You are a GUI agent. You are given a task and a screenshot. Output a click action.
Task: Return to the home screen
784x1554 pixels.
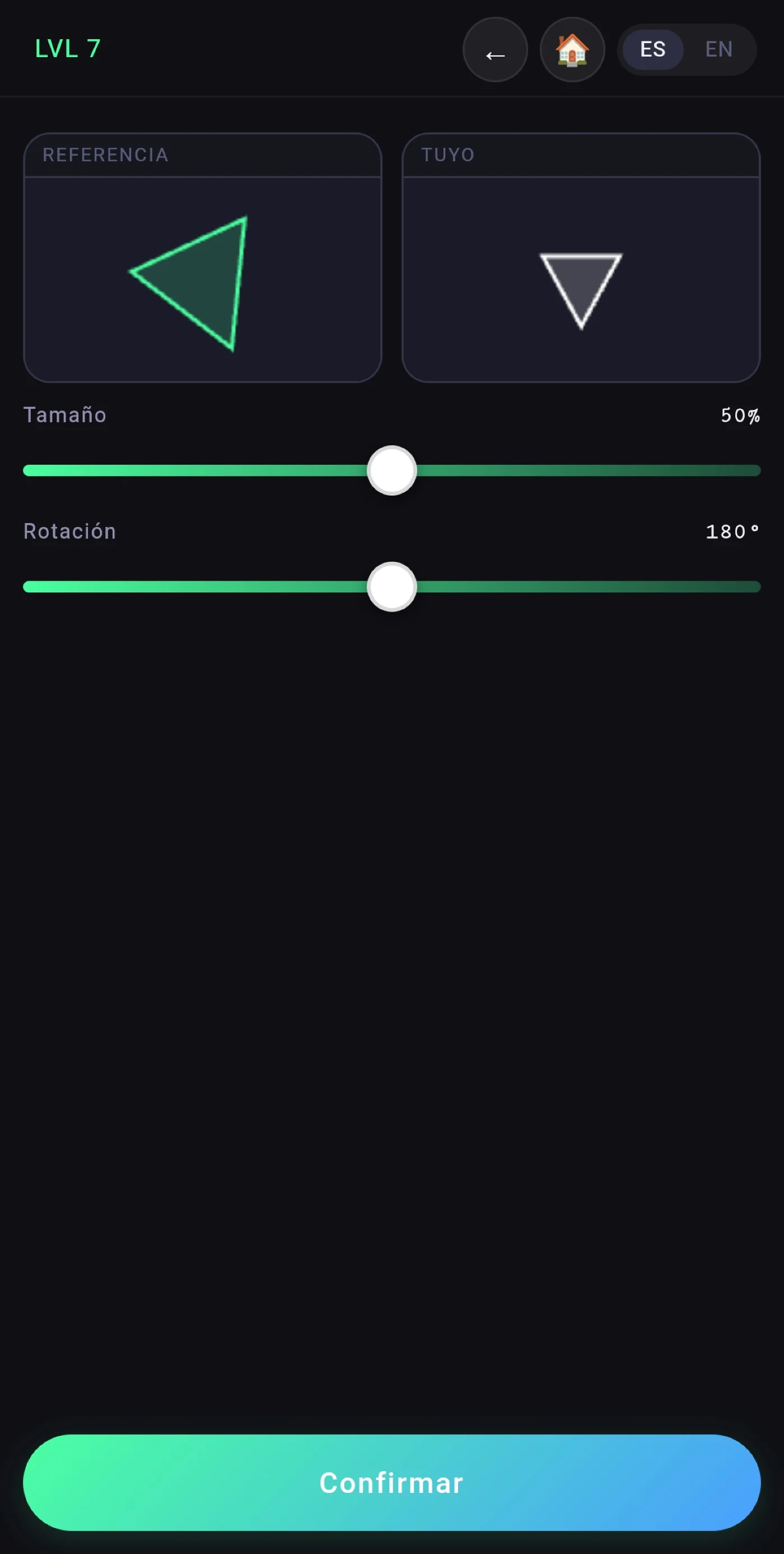(572, 49)
